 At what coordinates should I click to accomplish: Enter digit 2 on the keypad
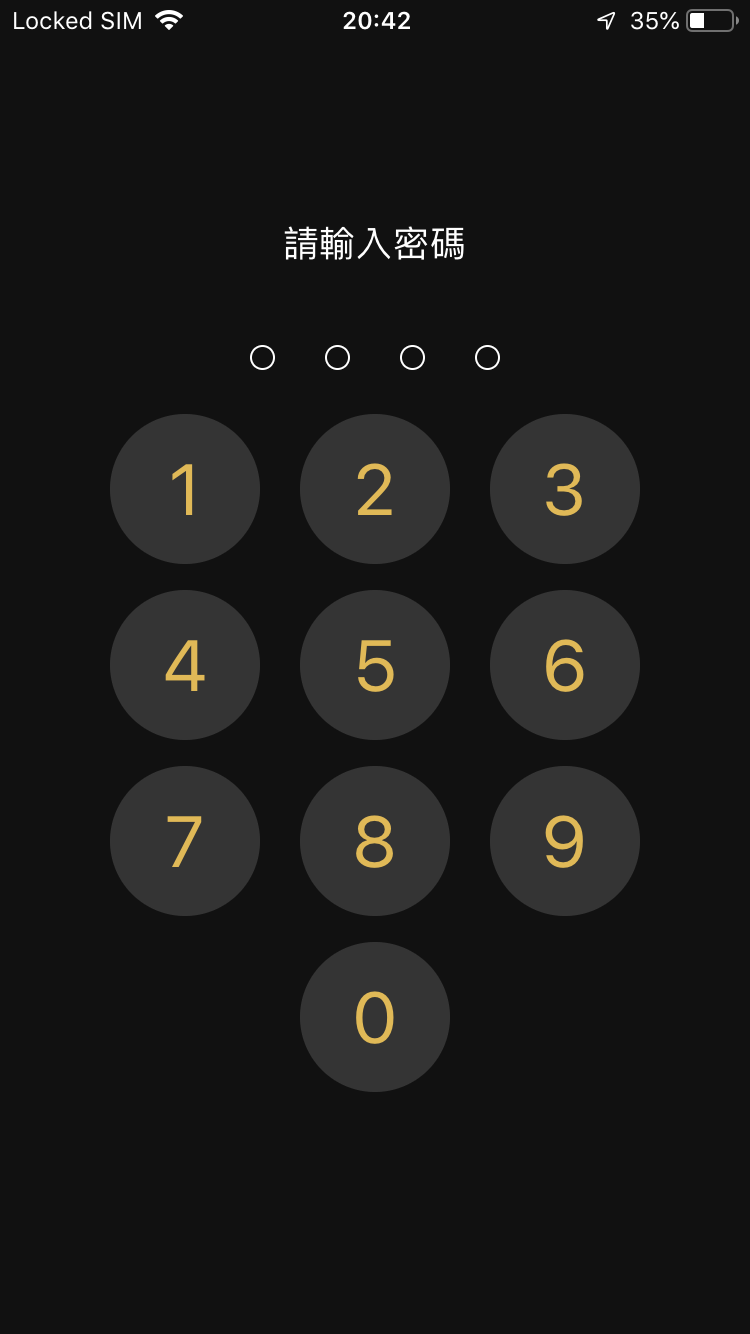375,489
